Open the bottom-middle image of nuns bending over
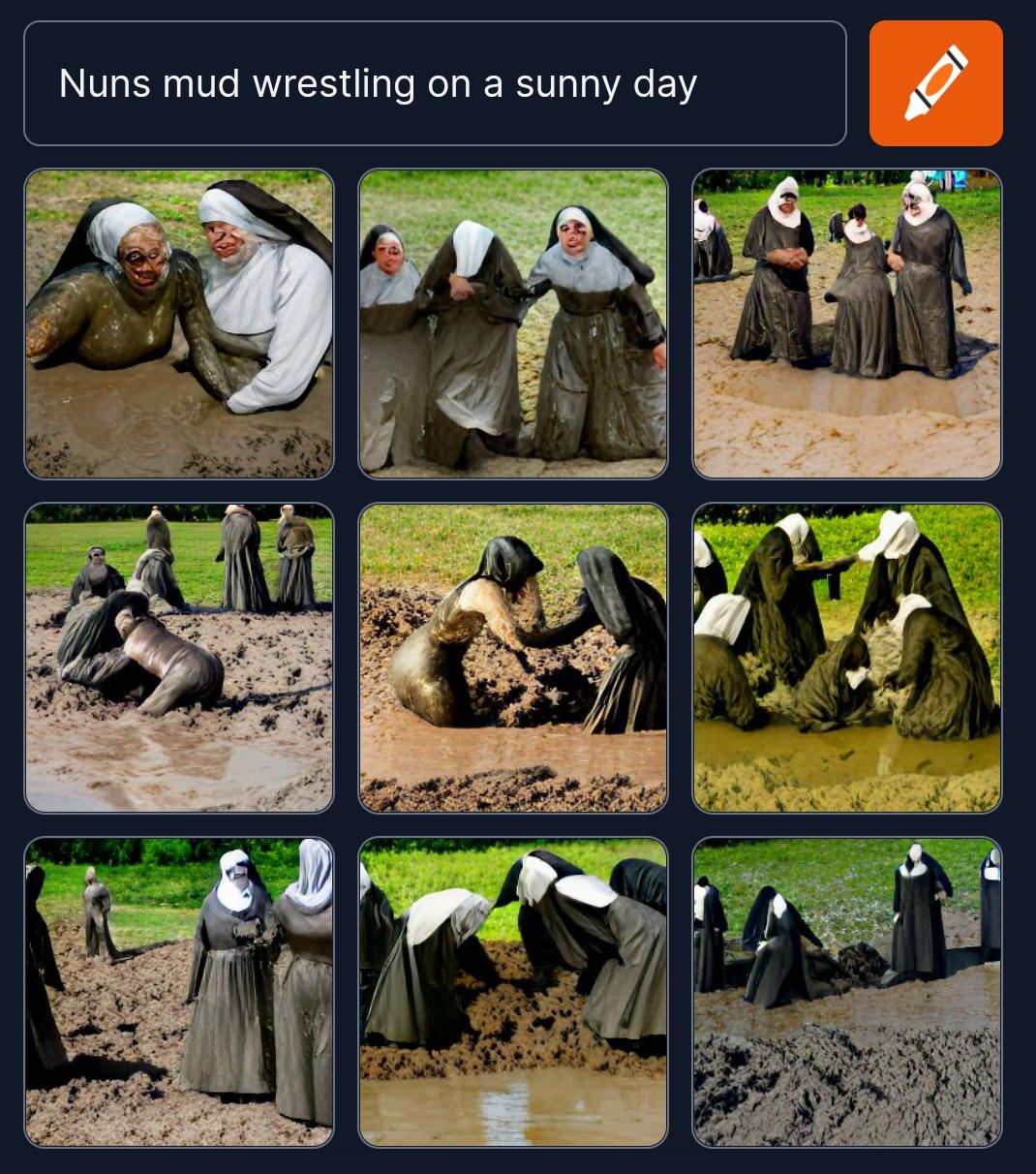 point(513,992)
